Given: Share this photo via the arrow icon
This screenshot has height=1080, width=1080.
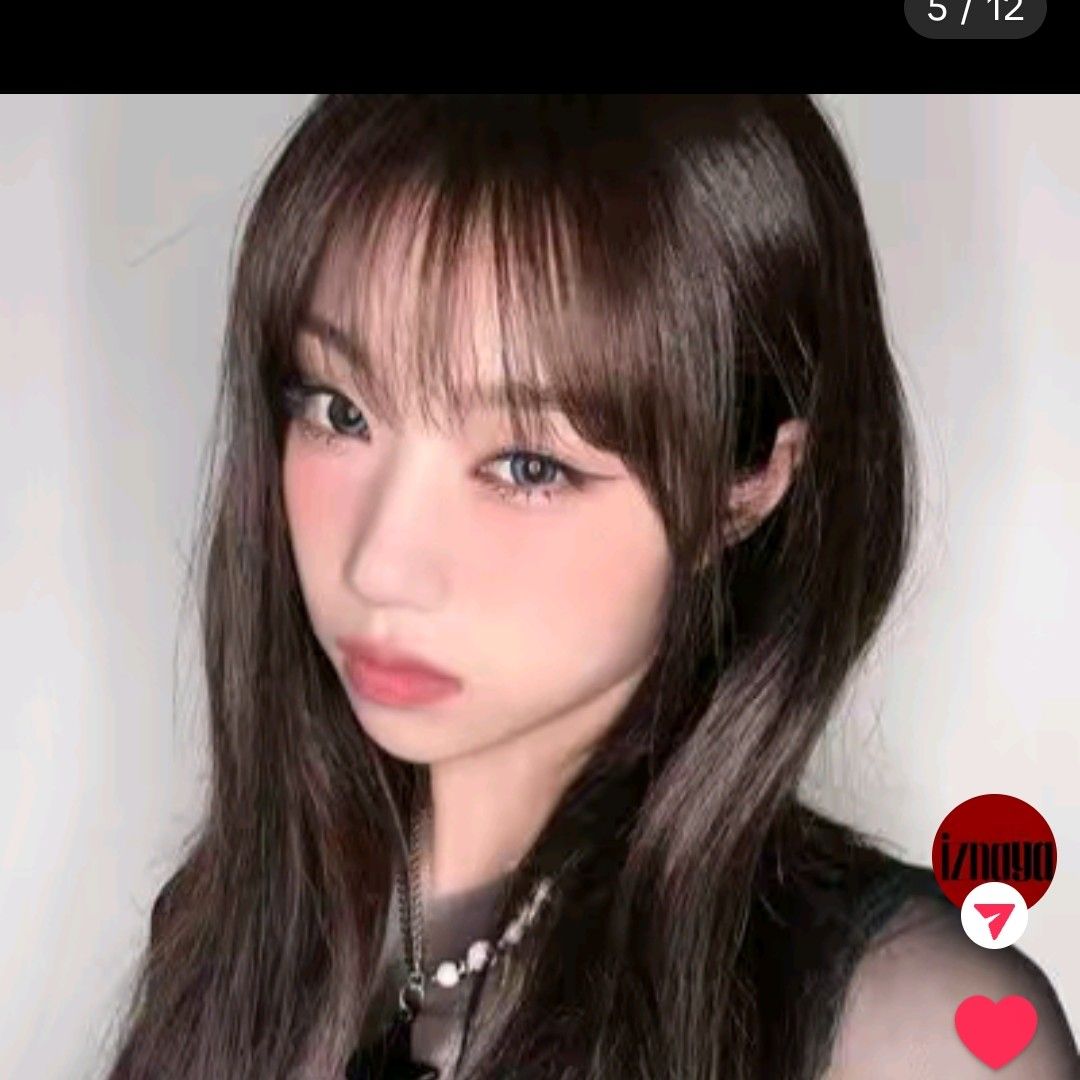Looking at the screenshot, I should (994, 915).
